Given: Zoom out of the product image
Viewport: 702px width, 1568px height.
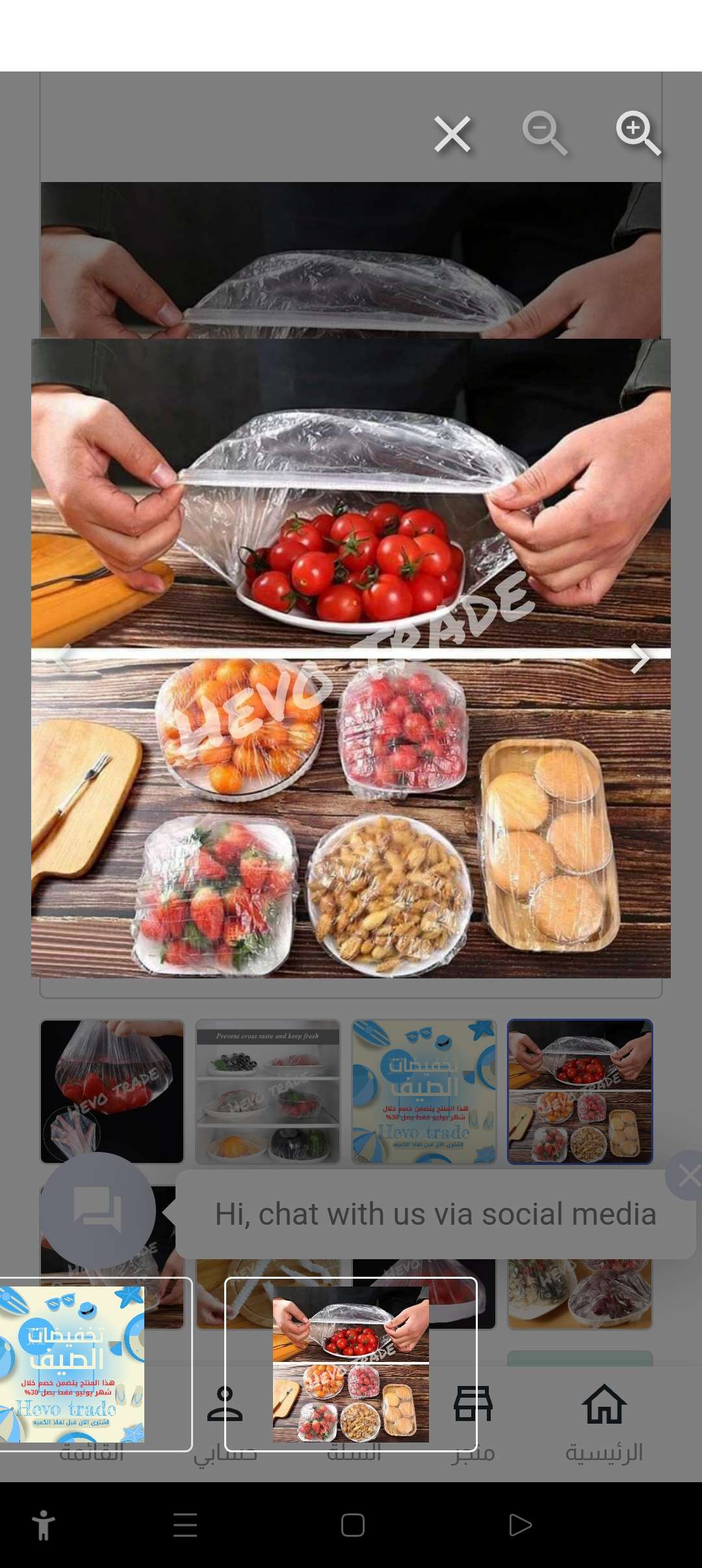Looking at the screenshot, I should 545,133.
